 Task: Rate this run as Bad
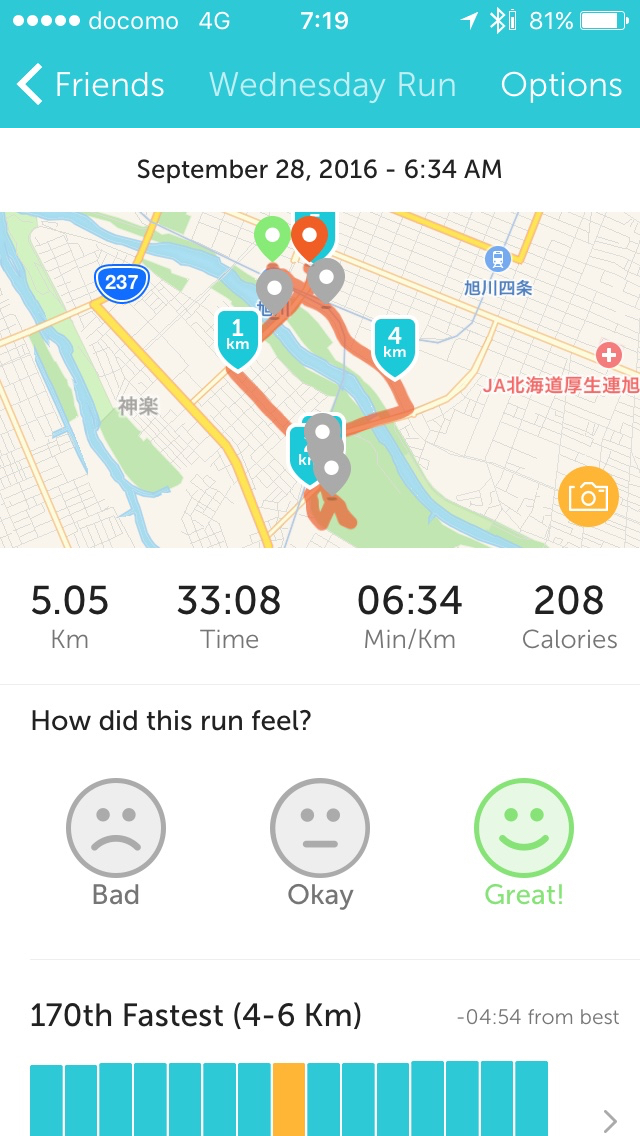click(116, 829)
